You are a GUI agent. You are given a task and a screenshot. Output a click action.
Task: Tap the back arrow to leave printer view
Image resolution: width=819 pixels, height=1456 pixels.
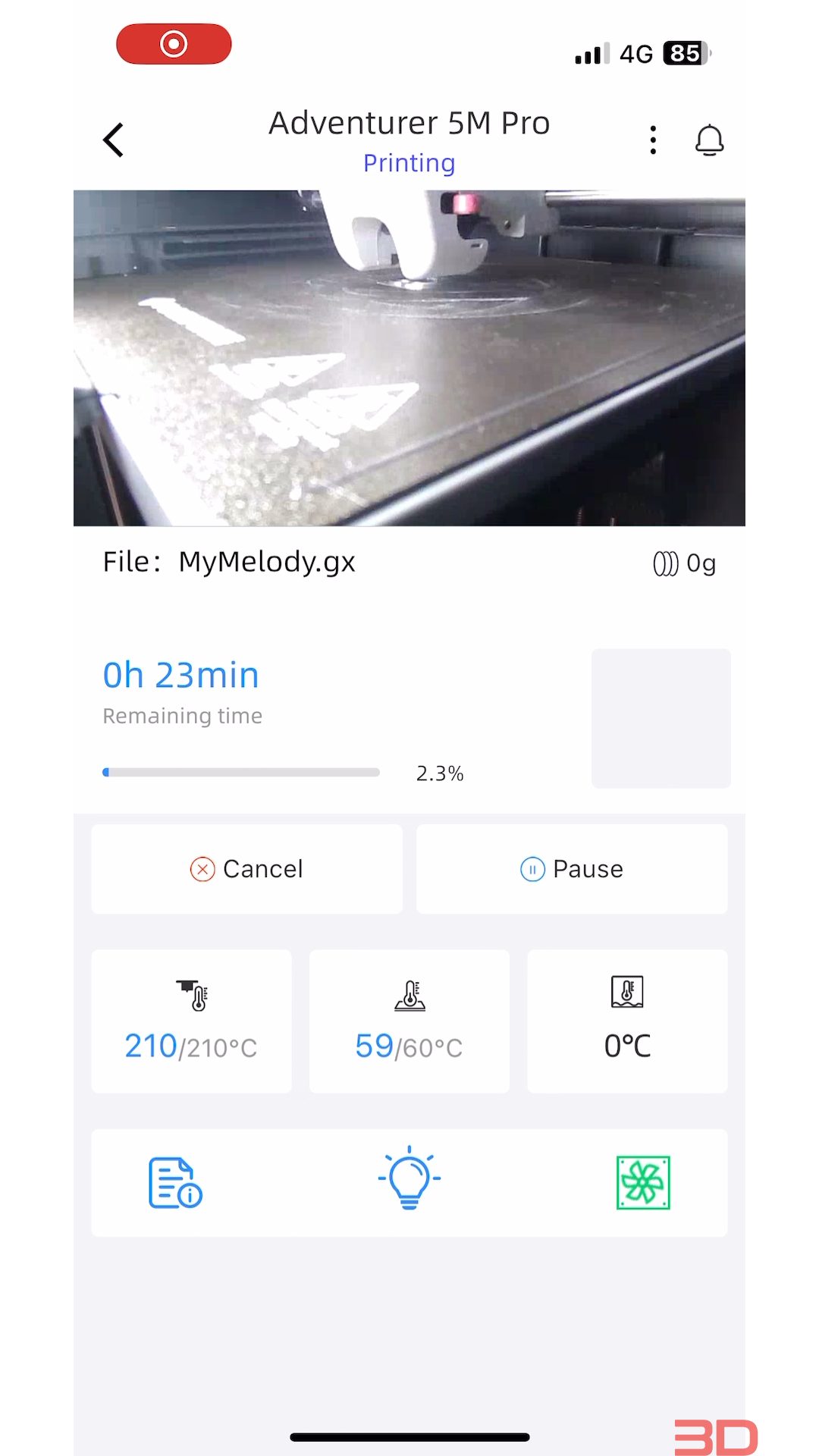112,140
